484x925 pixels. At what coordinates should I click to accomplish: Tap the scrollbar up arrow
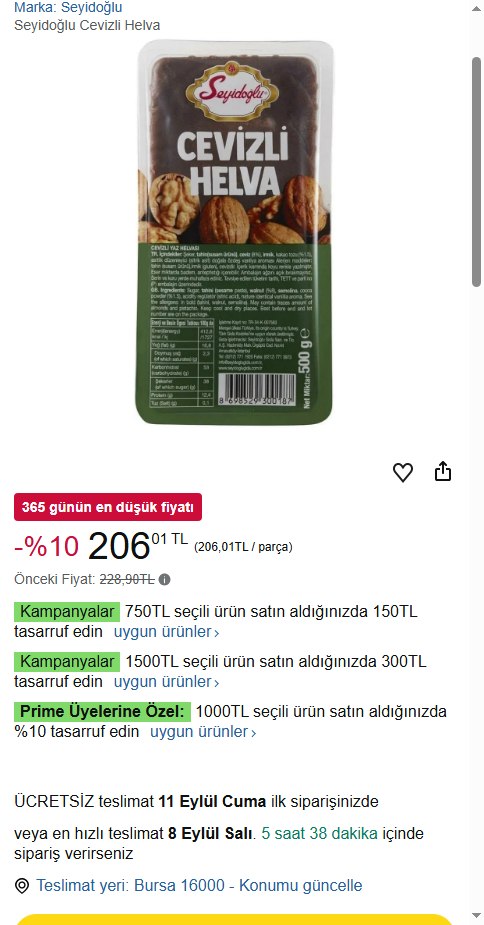[476, 8]
